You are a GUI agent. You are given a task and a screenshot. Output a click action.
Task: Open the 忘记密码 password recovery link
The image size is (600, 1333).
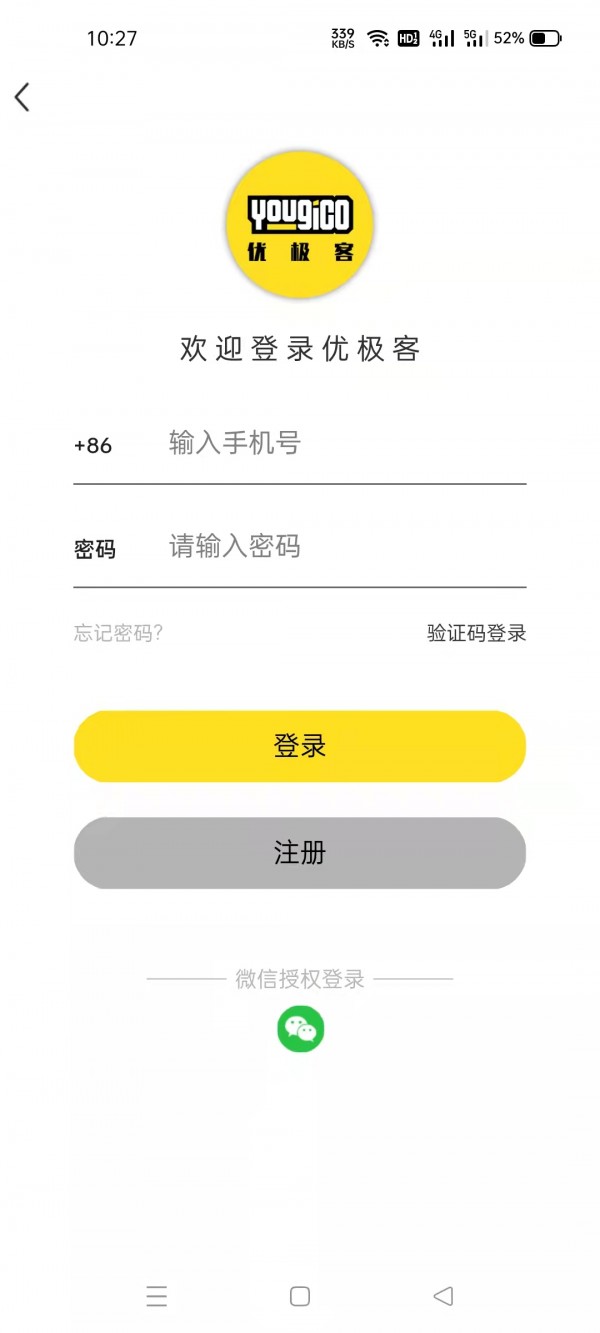click(x=118, y=633)
